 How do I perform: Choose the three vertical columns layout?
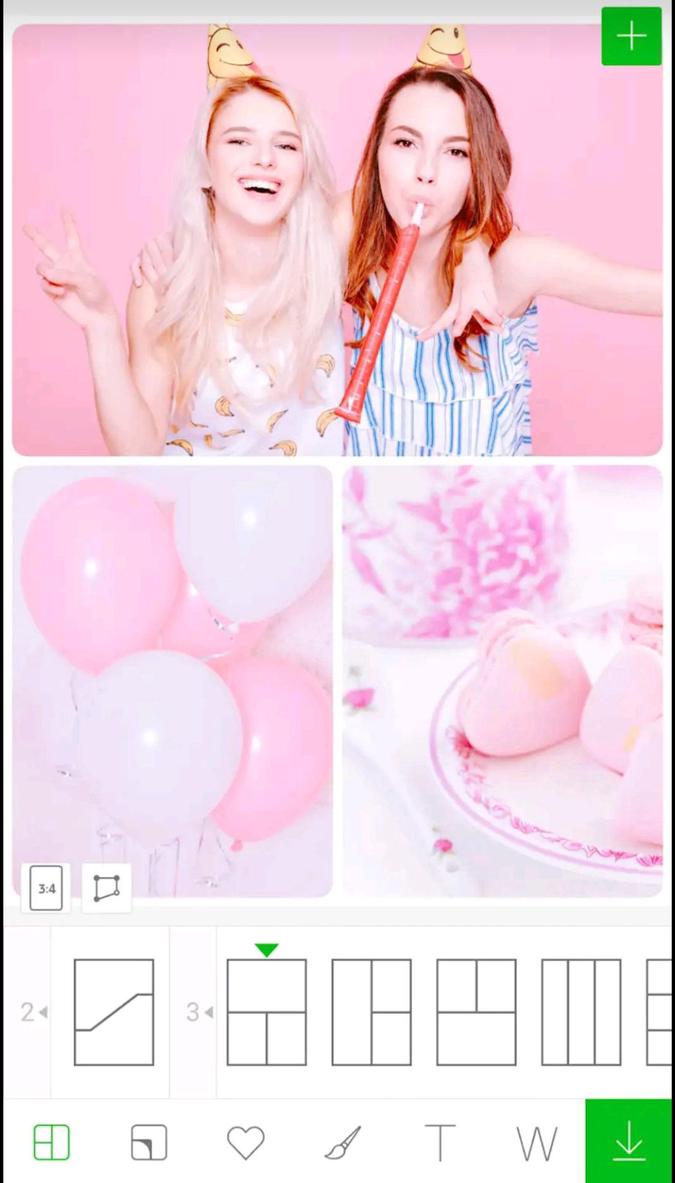(581, 1012)
